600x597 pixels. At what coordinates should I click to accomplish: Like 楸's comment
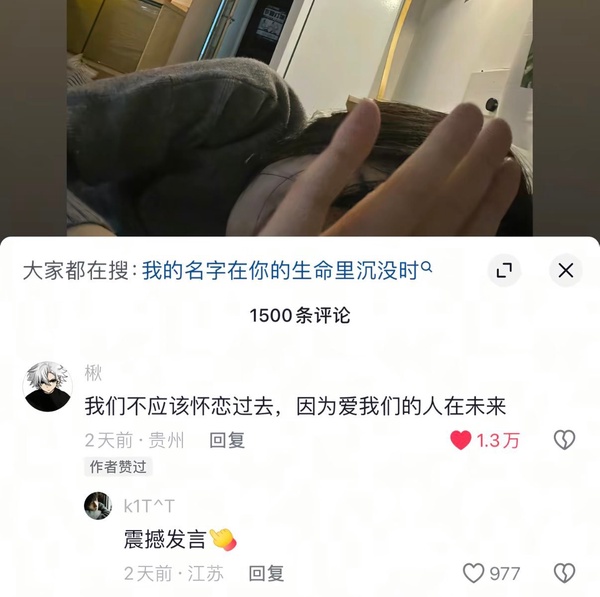point(461,440)
